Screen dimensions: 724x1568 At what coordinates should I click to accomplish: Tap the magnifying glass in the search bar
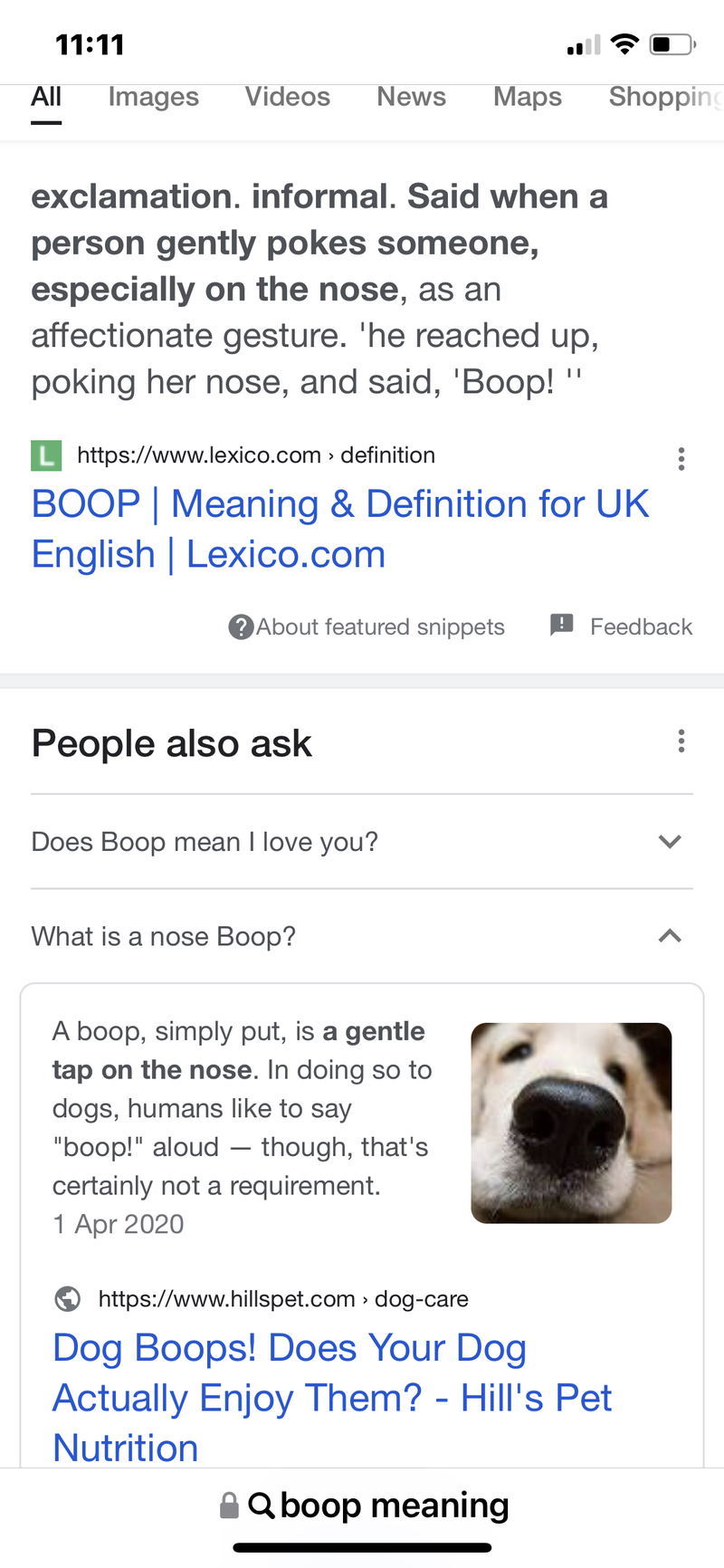(x=262, y=1504)
